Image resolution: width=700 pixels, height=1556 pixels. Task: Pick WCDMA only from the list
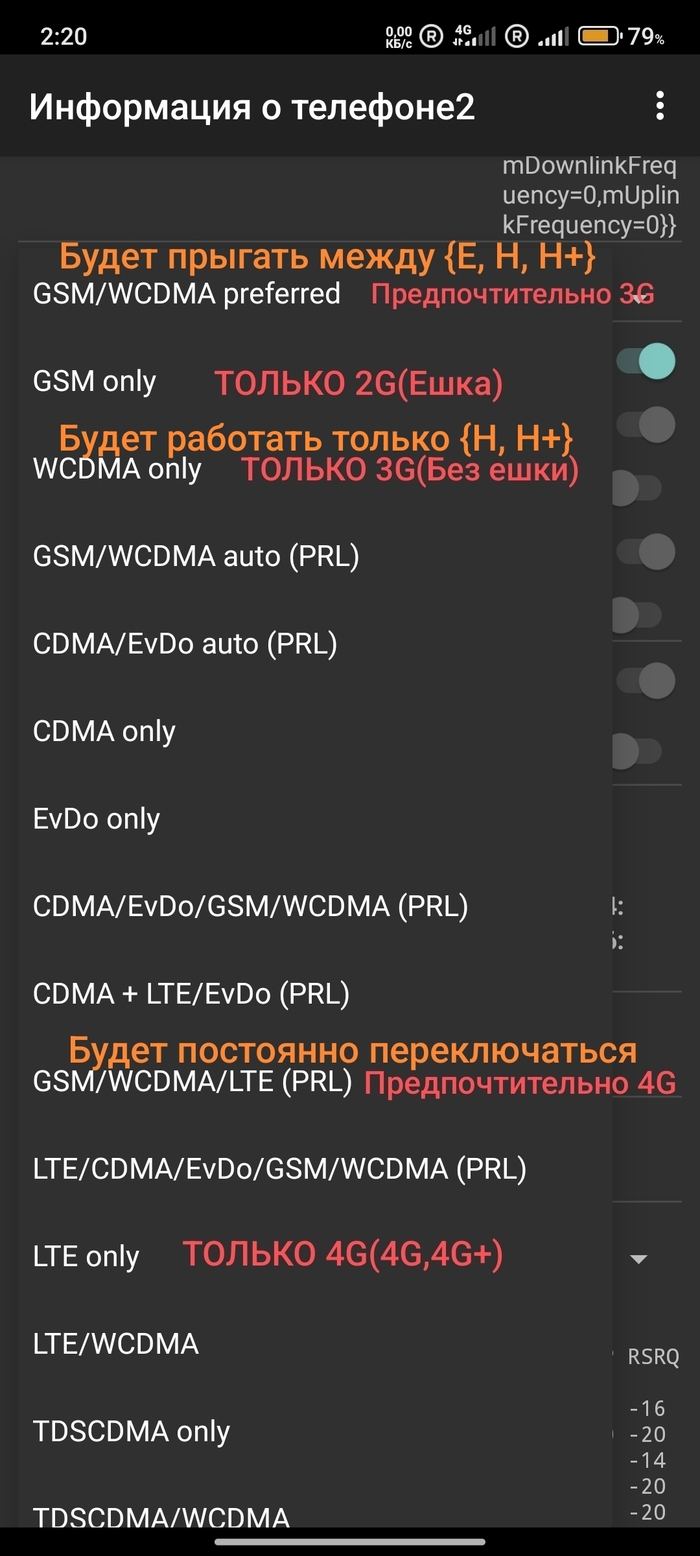click(x=117, y=469)
